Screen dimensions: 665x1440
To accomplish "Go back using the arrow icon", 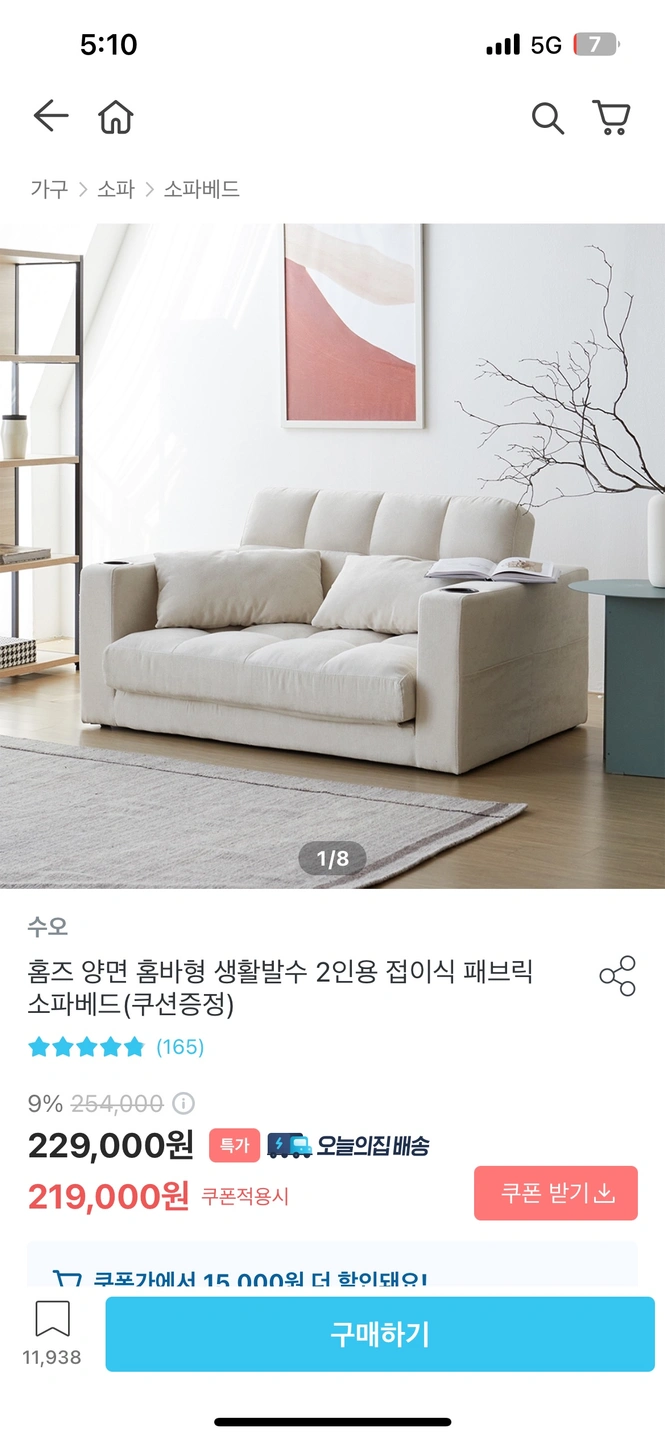I will click(50, 117).
